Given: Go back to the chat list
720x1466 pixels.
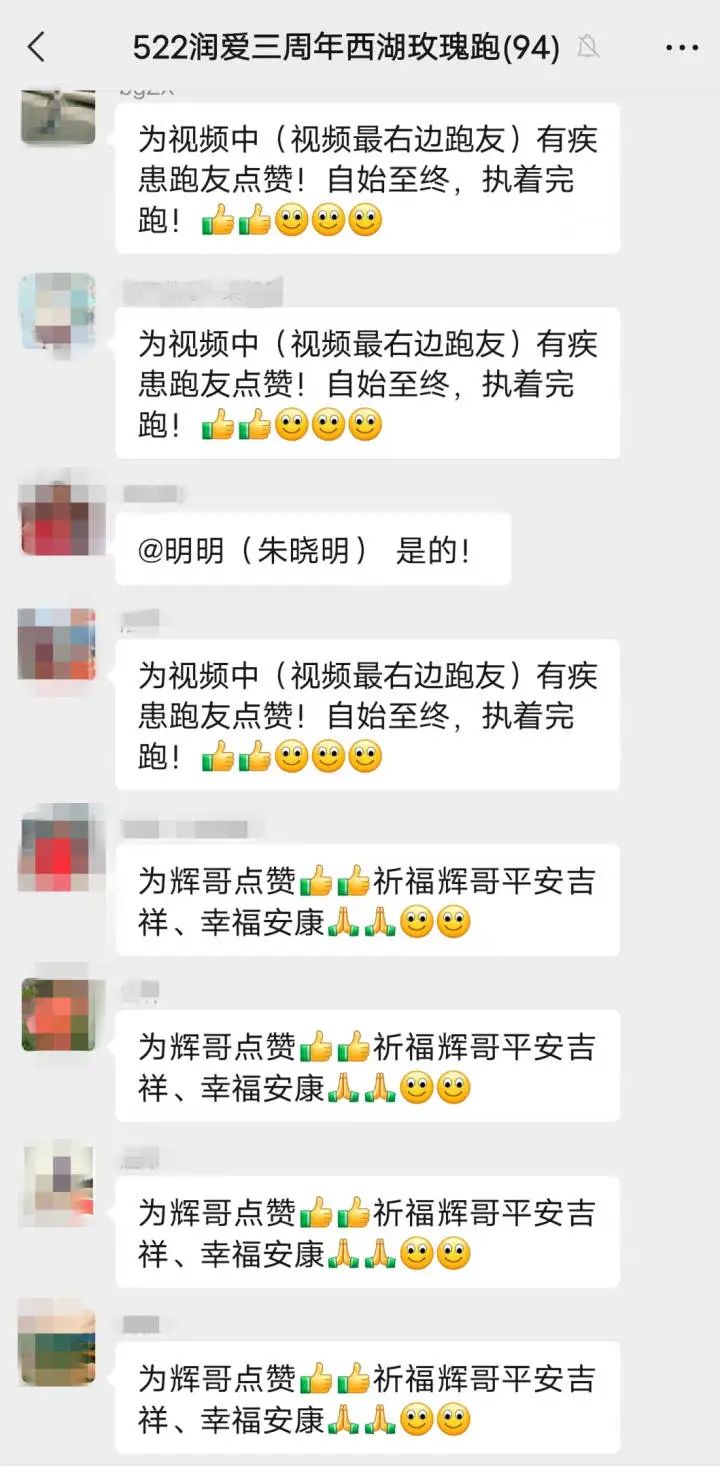Looking at the screenshot, I should pos(37,47).
